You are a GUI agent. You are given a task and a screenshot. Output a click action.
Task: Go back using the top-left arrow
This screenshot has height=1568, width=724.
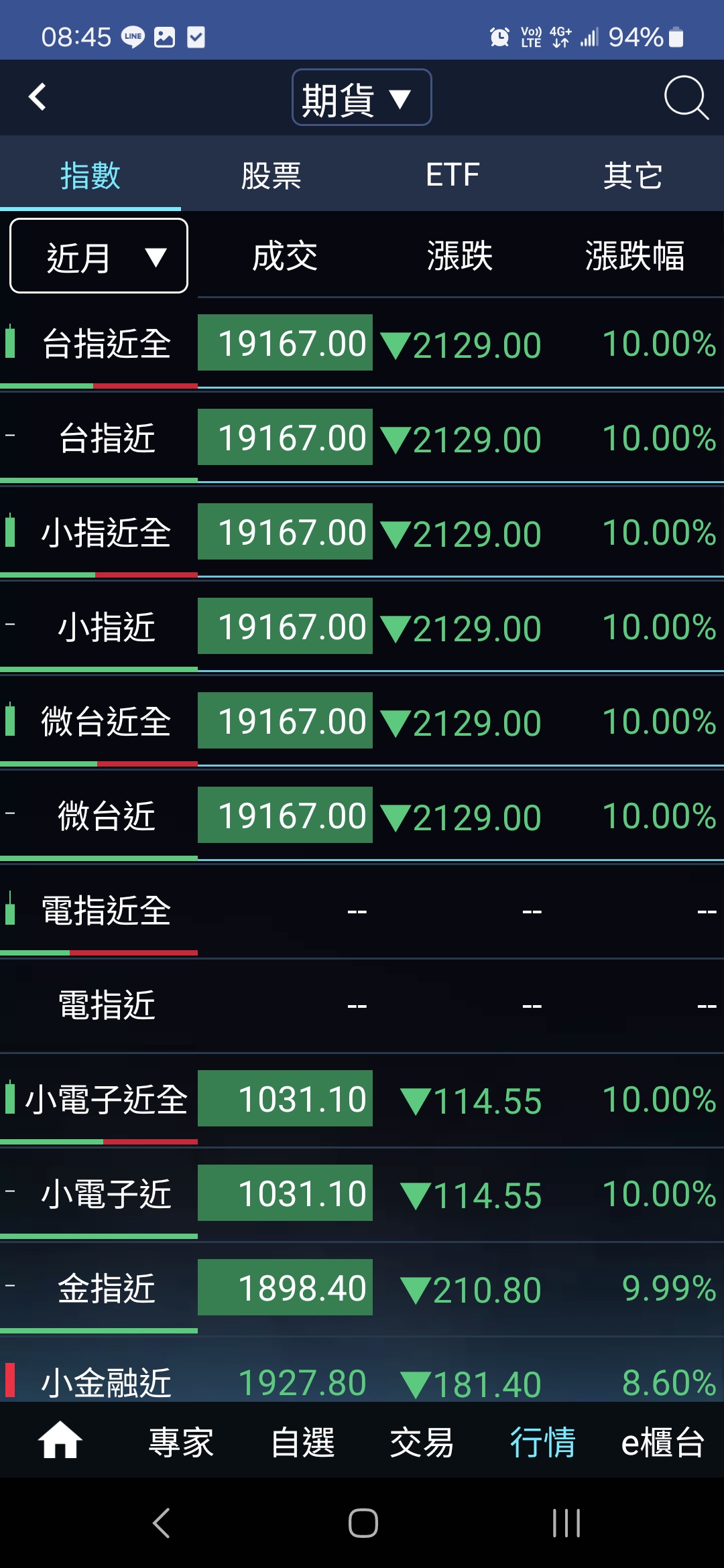[x=38, y=97]
